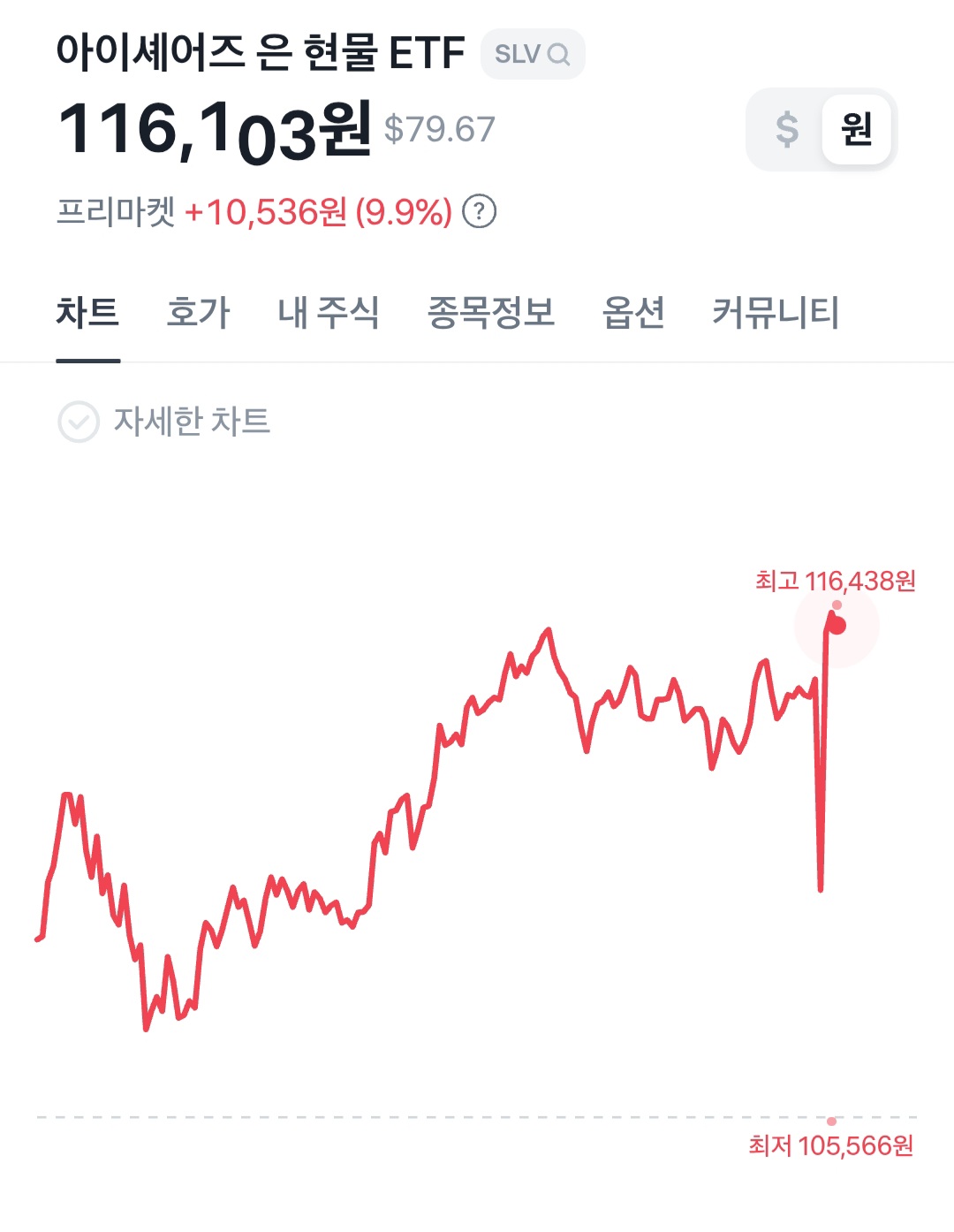View the 옵션 tab
The image size is (954, 1232).
point(633,313)
